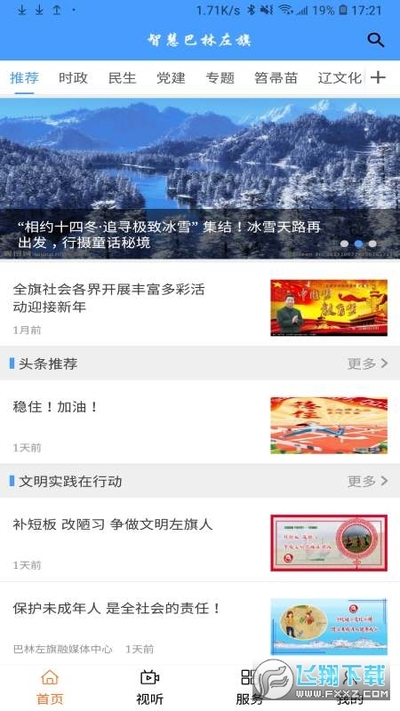Open the 稳住！加油！ article
The height and width of the screenshot is (711, 400).
(x=200, y=424)
